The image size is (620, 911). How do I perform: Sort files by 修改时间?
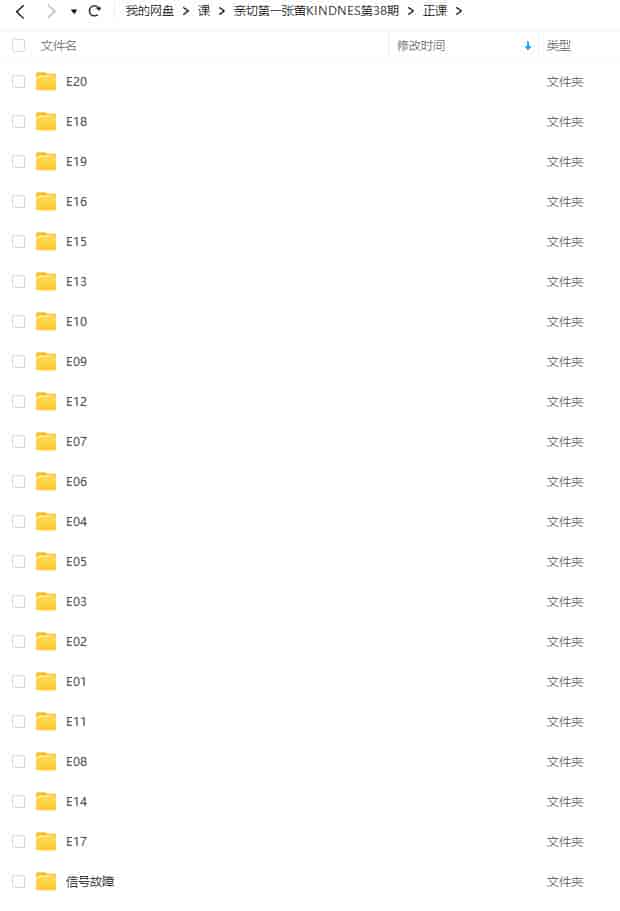coord(421,46)
